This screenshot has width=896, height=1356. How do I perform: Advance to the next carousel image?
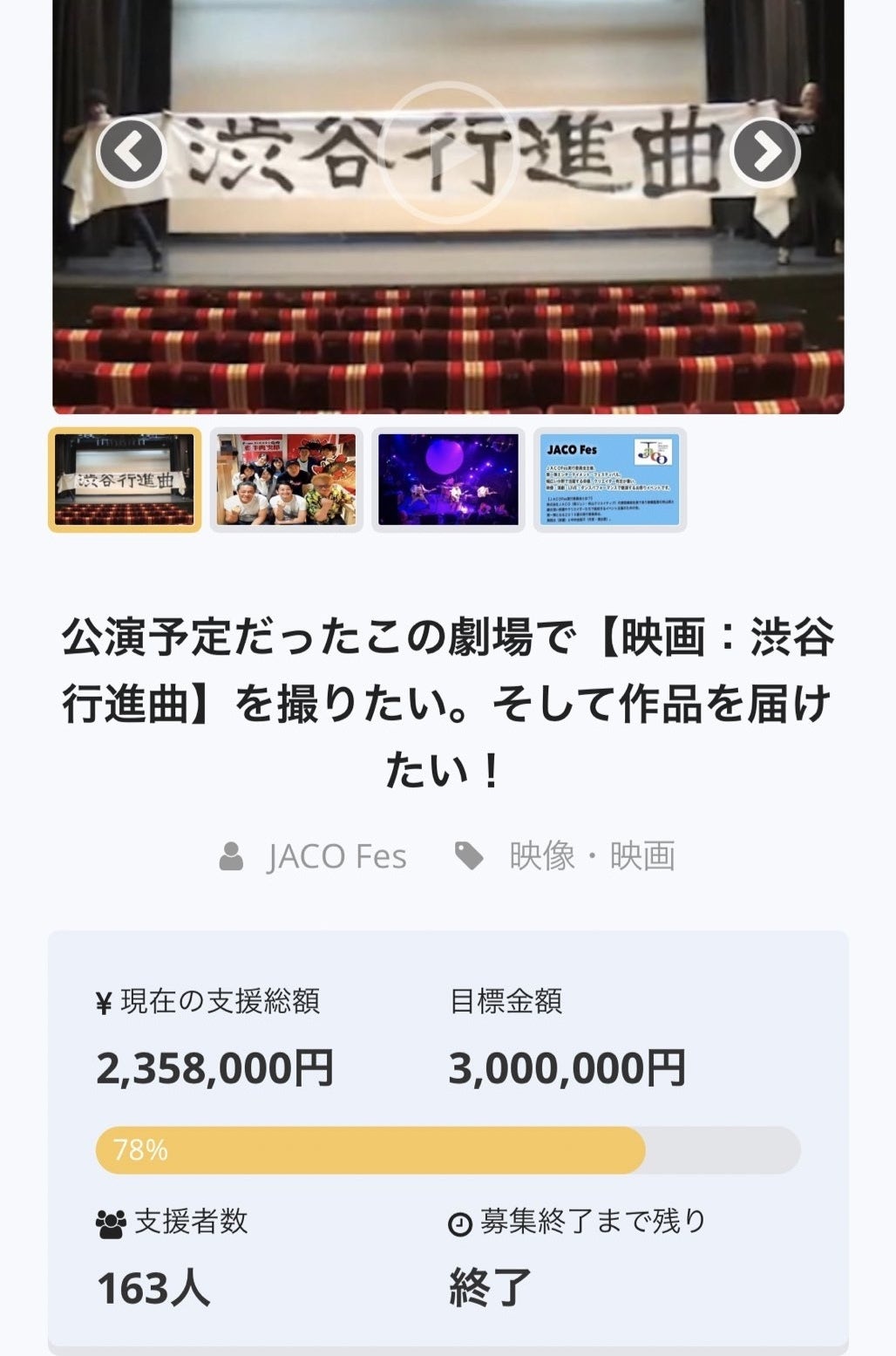pos(764,152)
